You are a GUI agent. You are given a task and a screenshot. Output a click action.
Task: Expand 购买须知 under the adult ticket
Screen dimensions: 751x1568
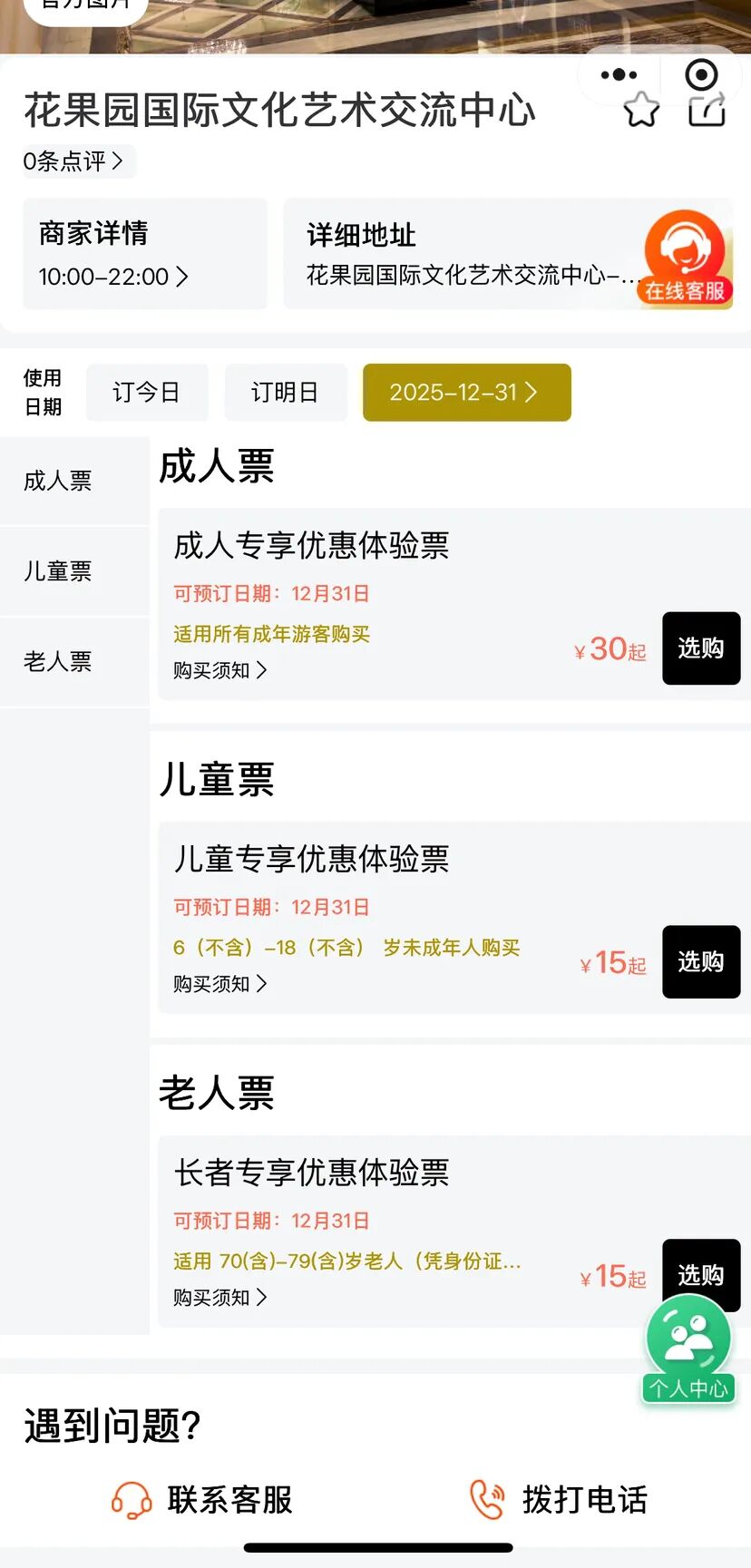click(x=219, y=671)
